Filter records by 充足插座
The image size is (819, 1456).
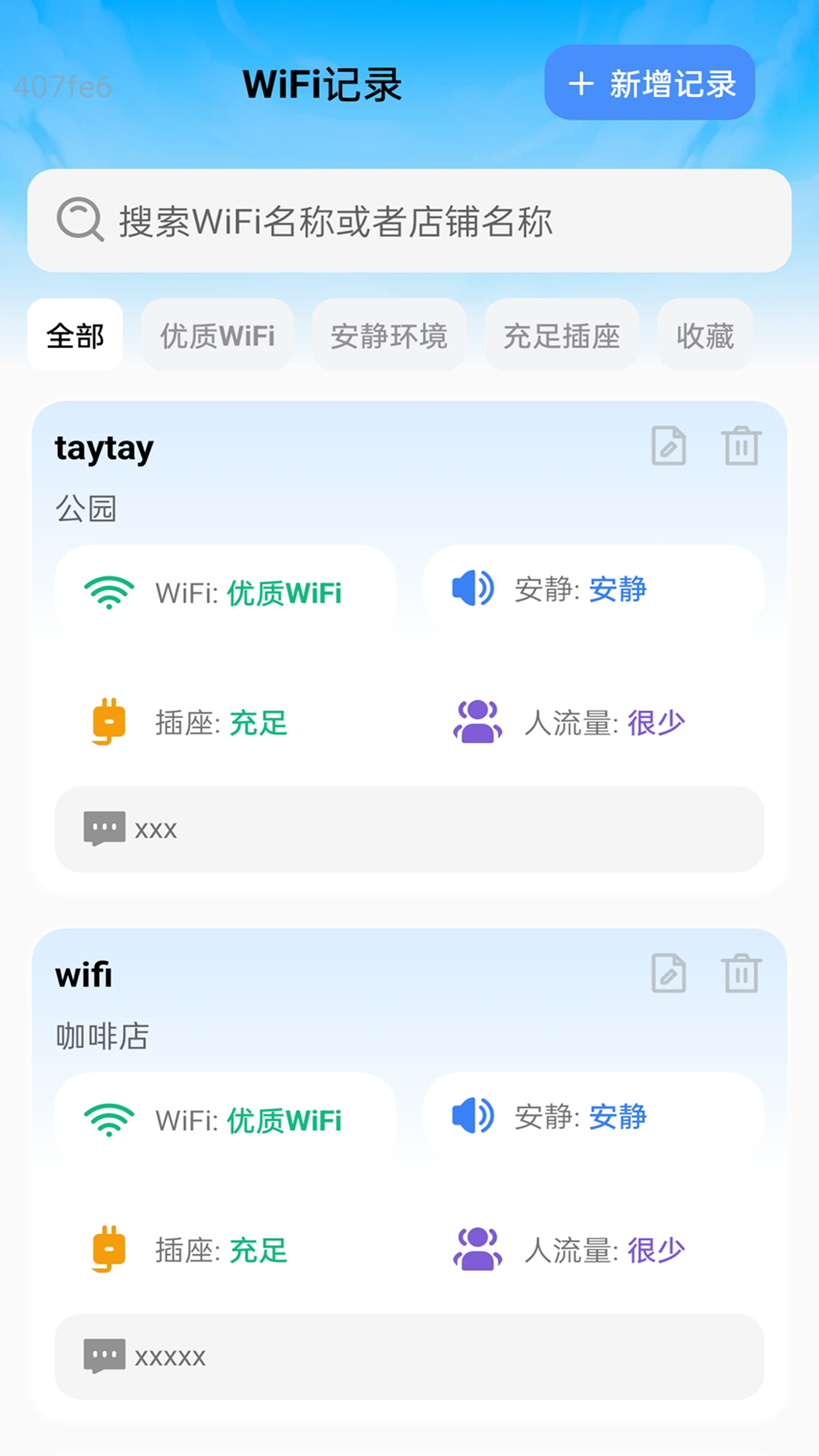tap(562, 335)
